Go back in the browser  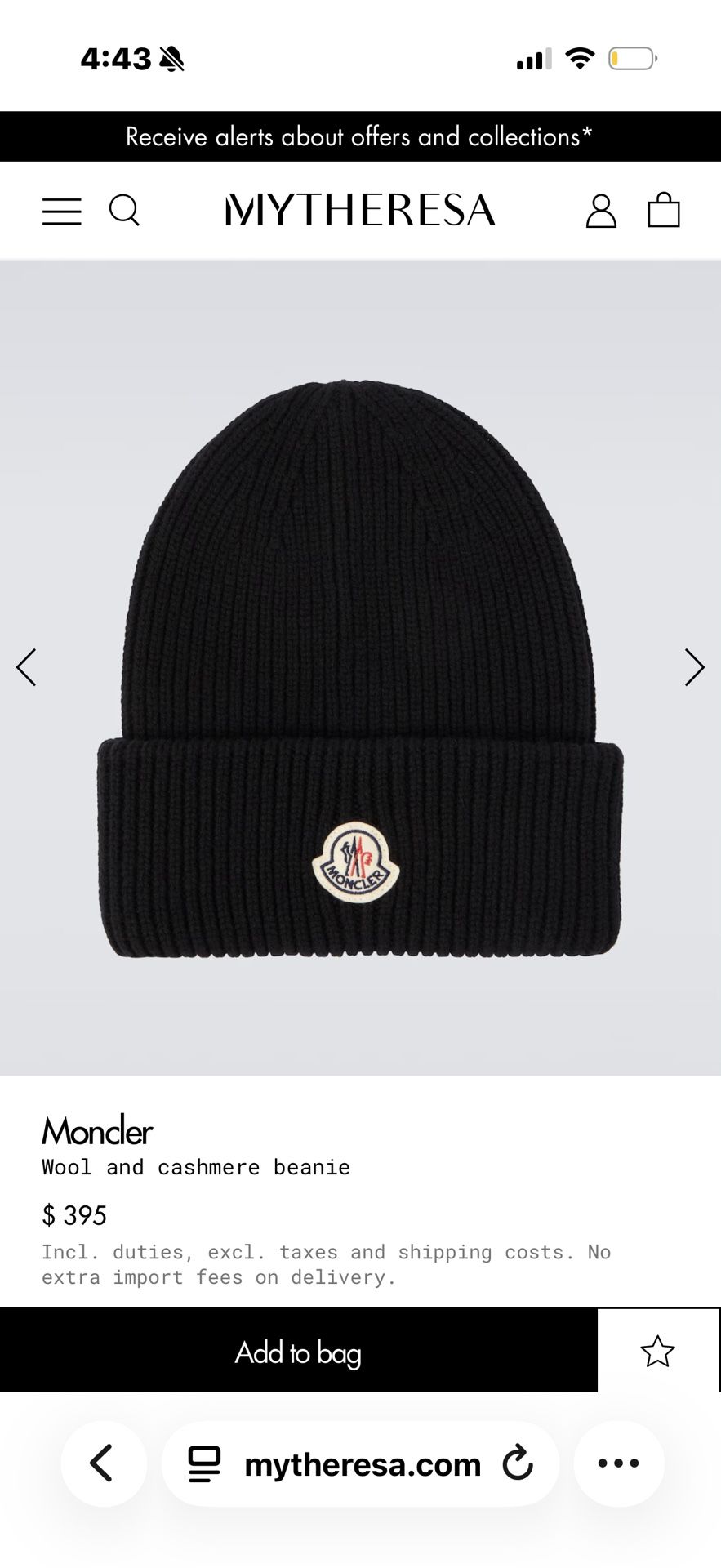click(104, 1463)
